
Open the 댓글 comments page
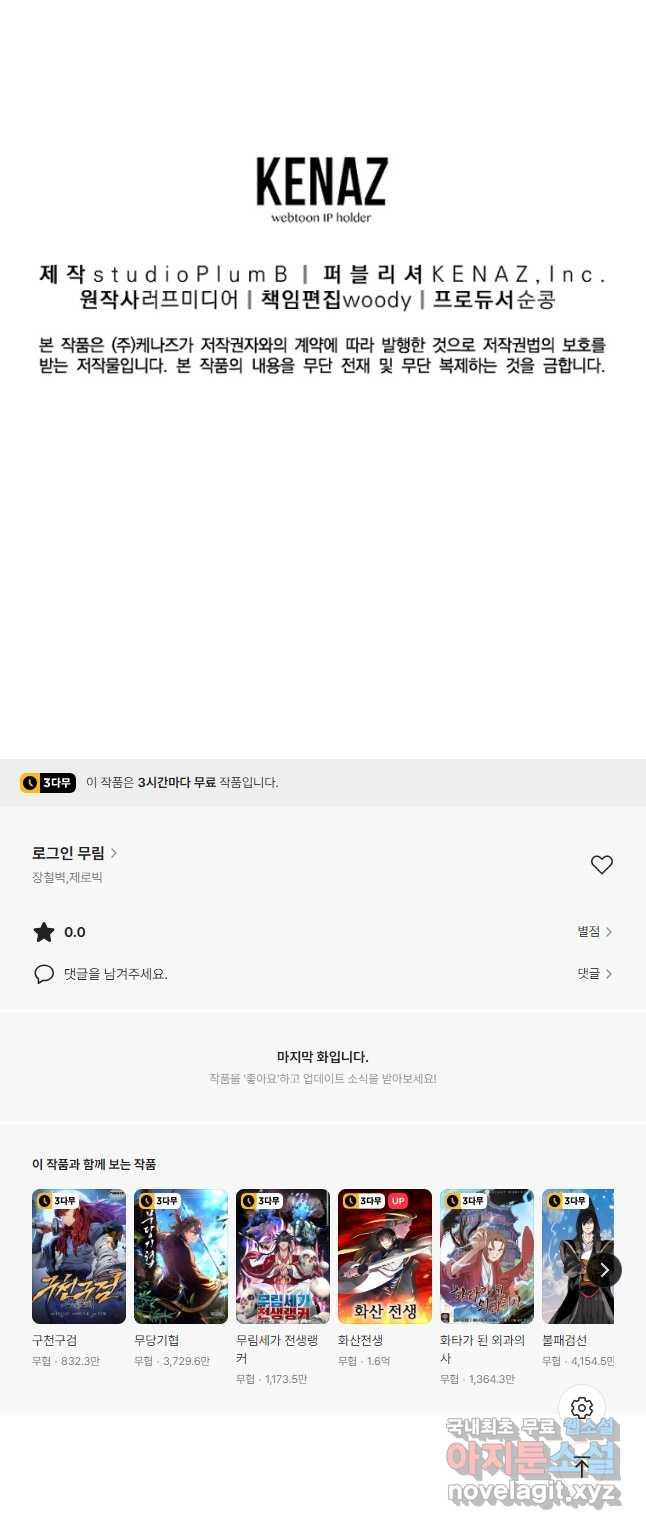pos(594,974)
